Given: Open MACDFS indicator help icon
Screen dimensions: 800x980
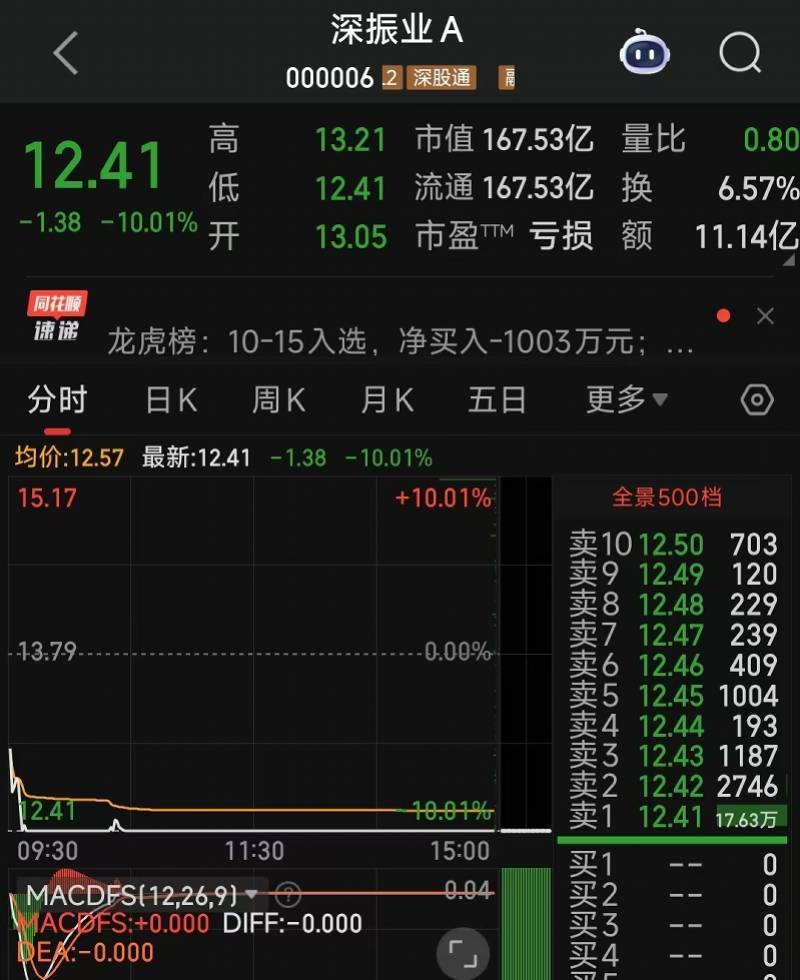Looking at the screenshot, I should pos(288,894).
